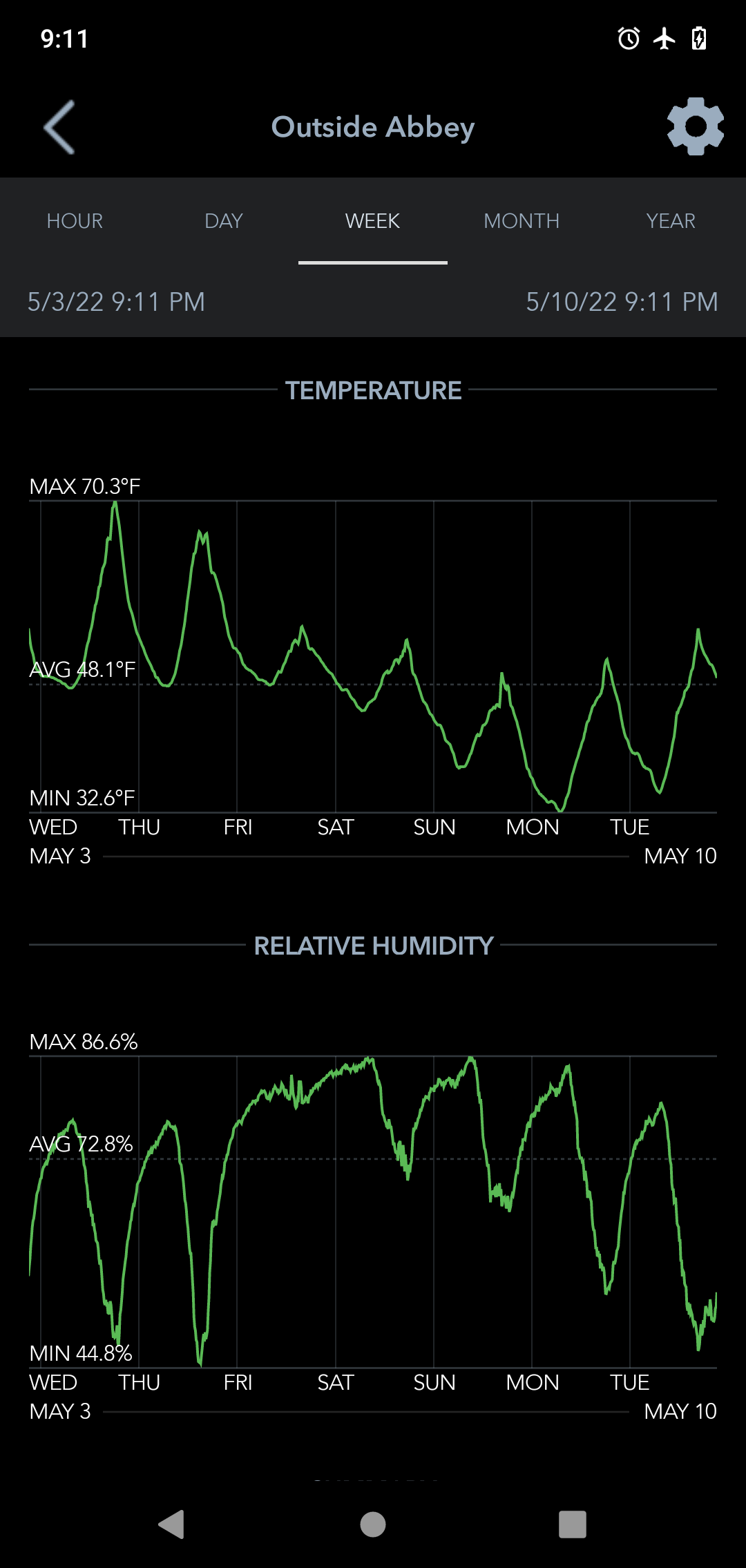This screenshot has height=1568, width=746.
Task: Select the WEEK tab
Action: click(373, 221)
